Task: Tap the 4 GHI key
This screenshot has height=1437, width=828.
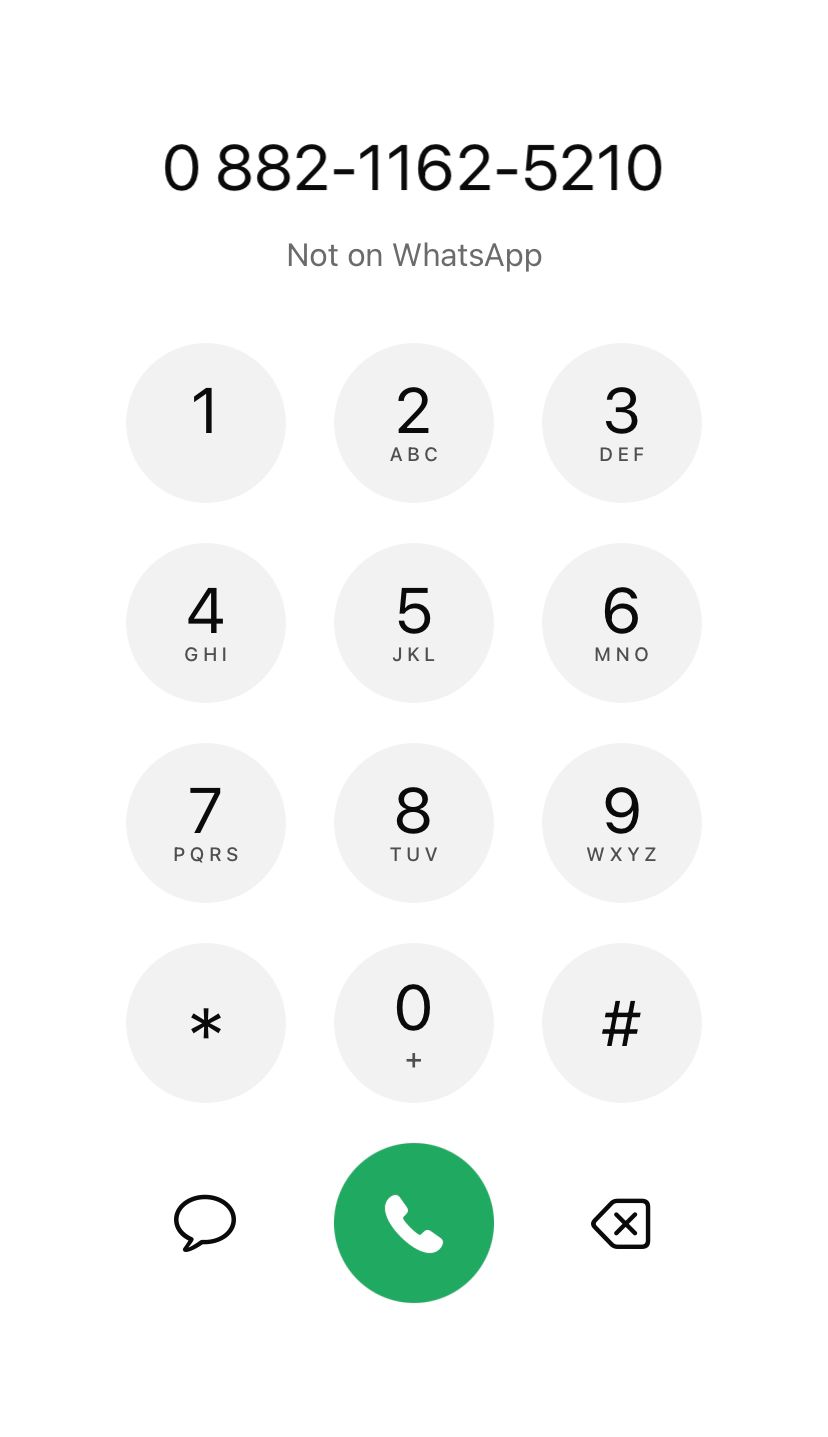Action: click(206, 622)
